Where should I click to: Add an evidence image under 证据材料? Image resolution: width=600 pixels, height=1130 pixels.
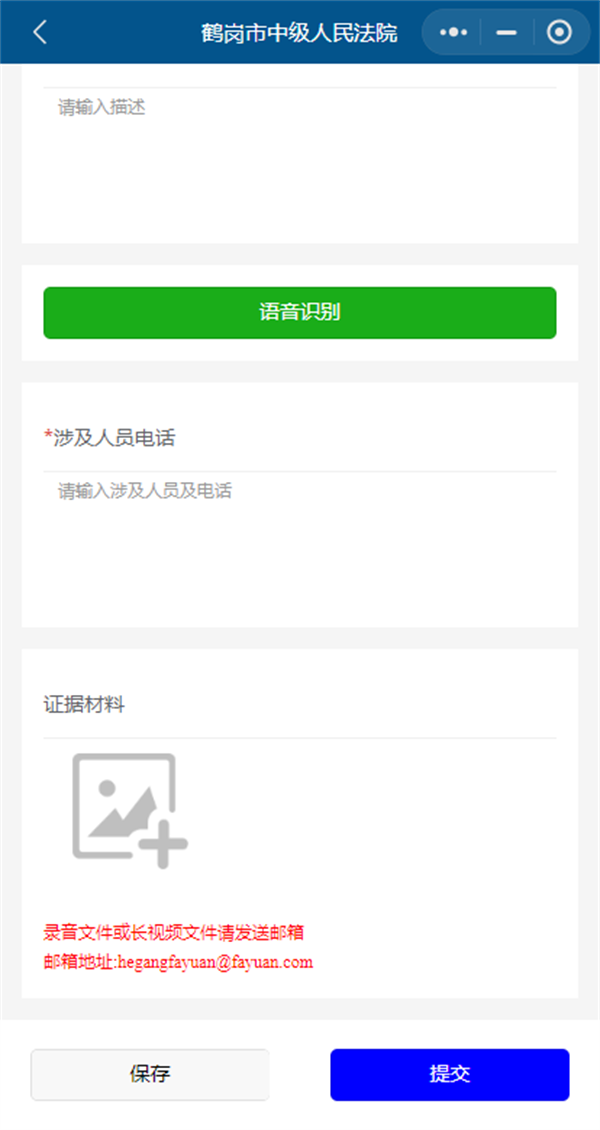[129, 810]
